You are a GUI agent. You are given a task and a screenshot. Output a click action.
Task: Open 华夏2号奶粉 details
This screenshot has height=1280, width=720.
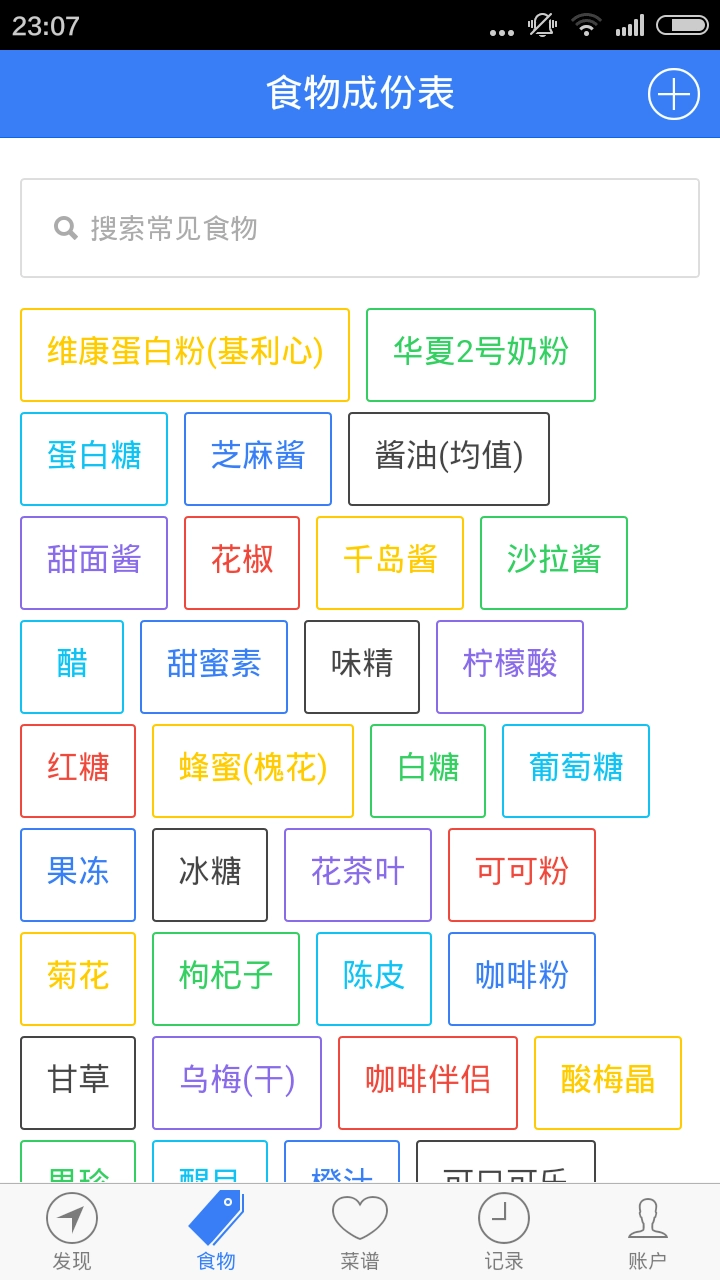tap(481, 355)
